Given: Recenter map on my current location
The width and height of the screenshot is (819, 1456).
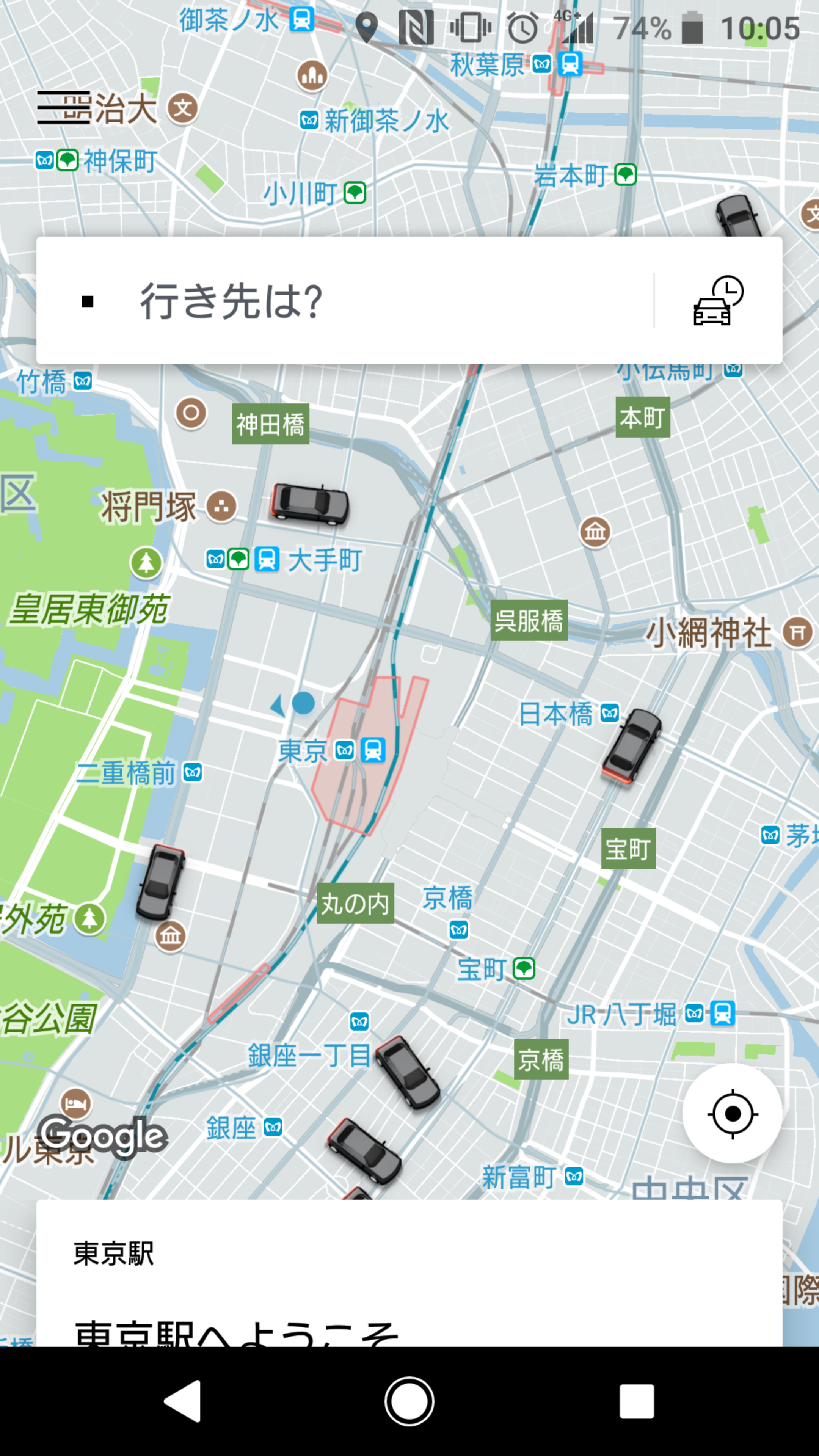Looking at the screenshot, I should (x=732, y=1114).
